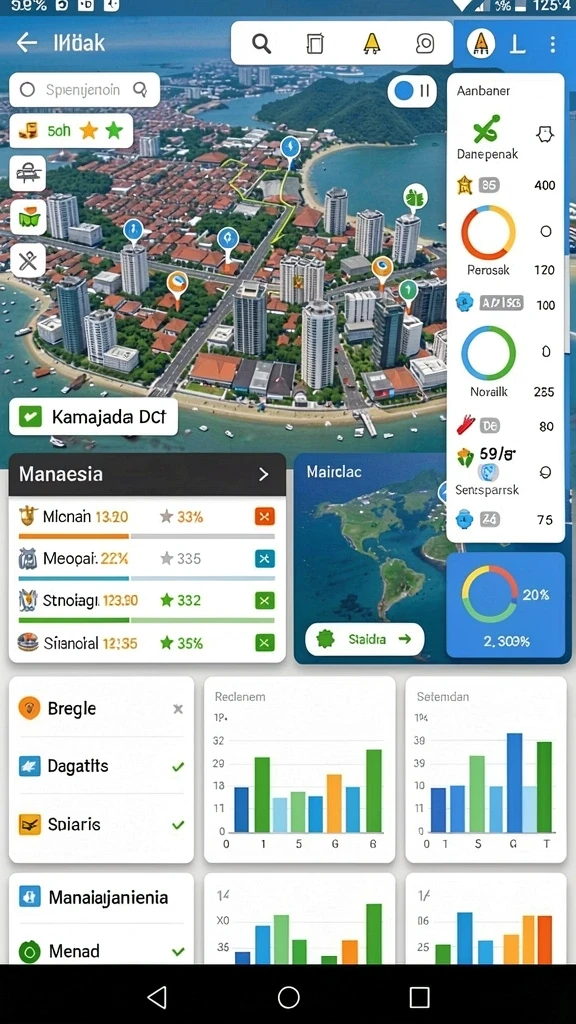This screenshot has width=576, height=1024.
Task: Tap the yellow bell in the toolbar
Action: pyautogui.click(x=371, y=44)
